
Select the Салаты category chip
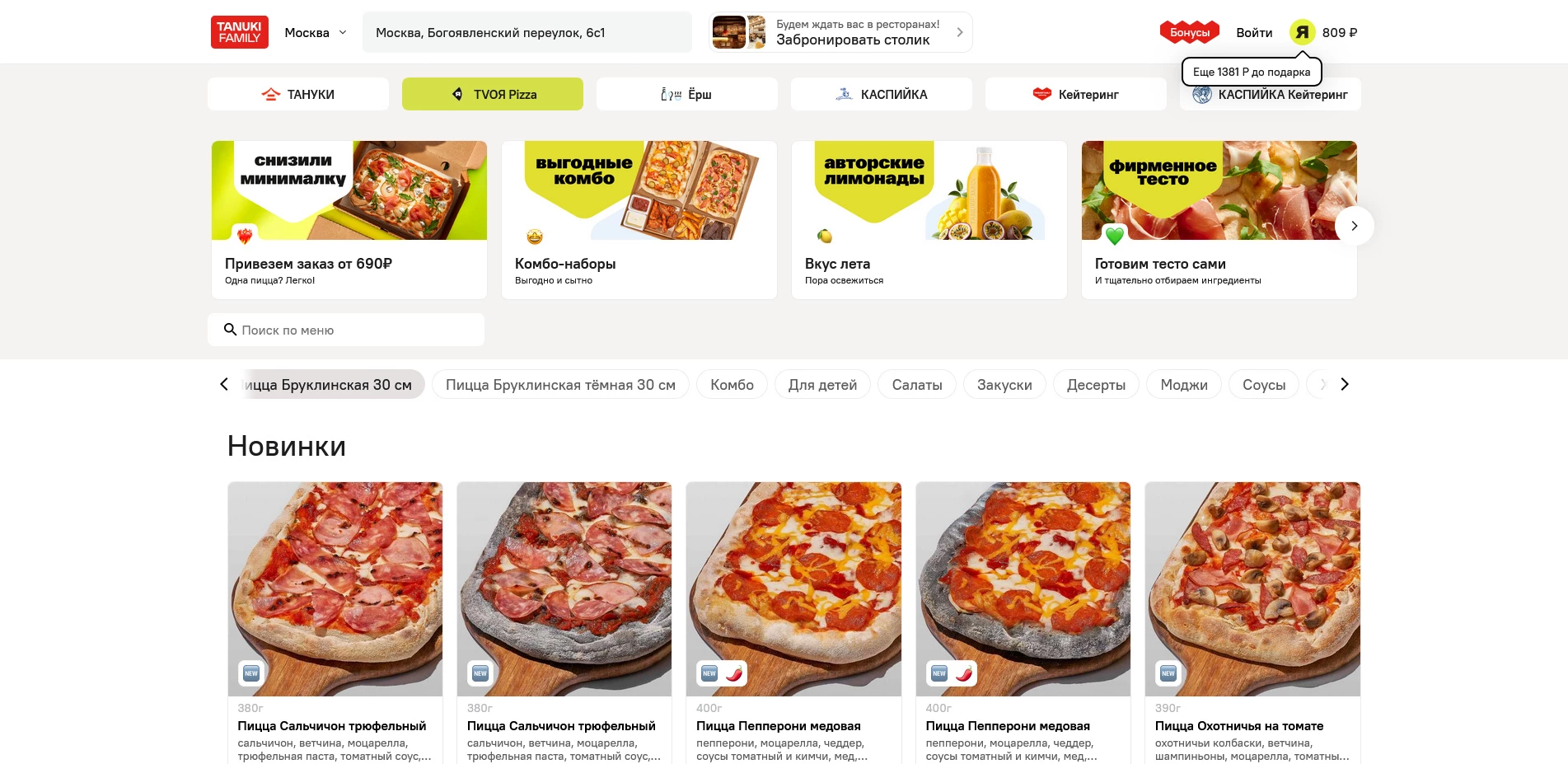pyautogui.click(x=916, y=385)
